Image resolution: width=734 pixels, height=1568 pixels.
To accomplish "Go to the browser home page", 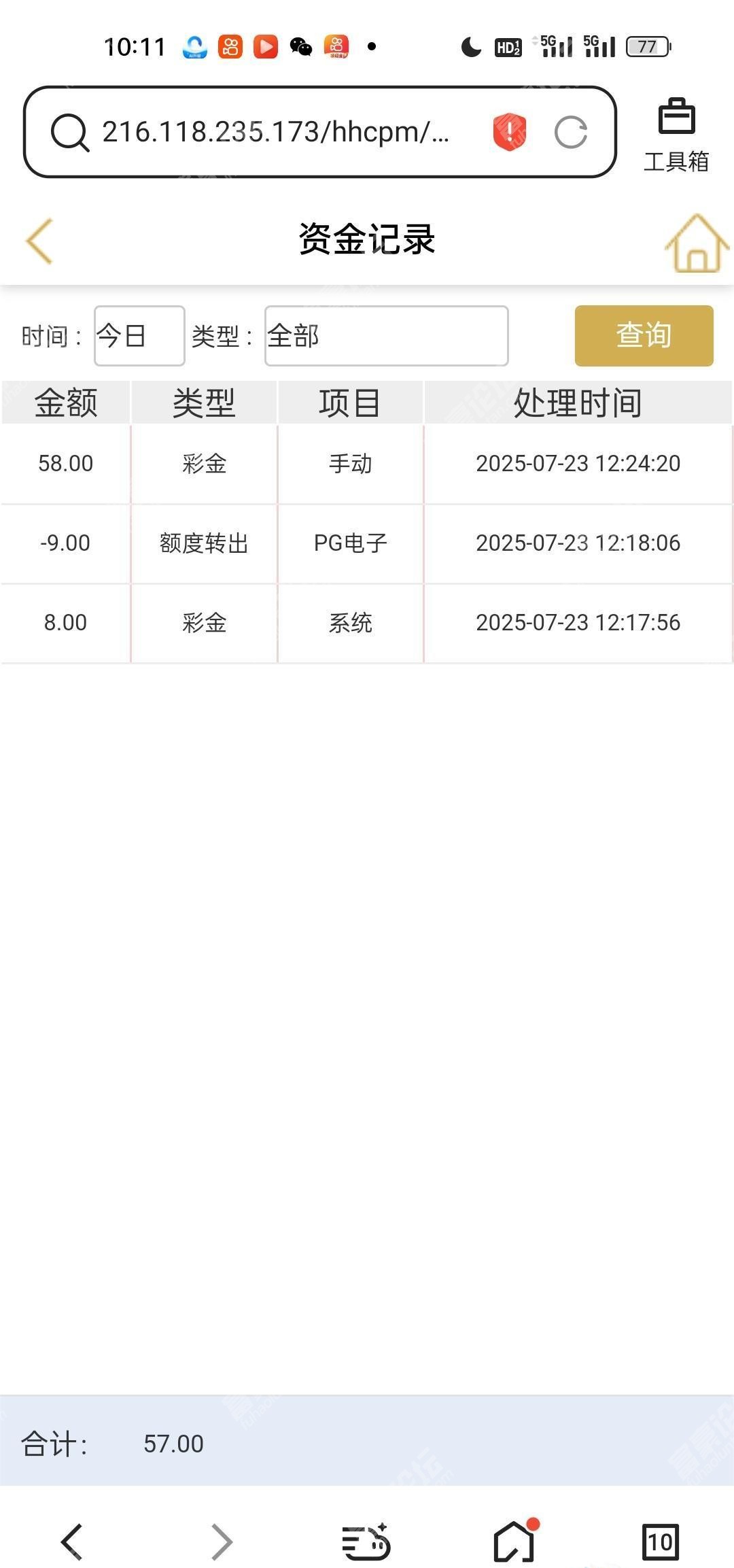I will coord(514,1539).
